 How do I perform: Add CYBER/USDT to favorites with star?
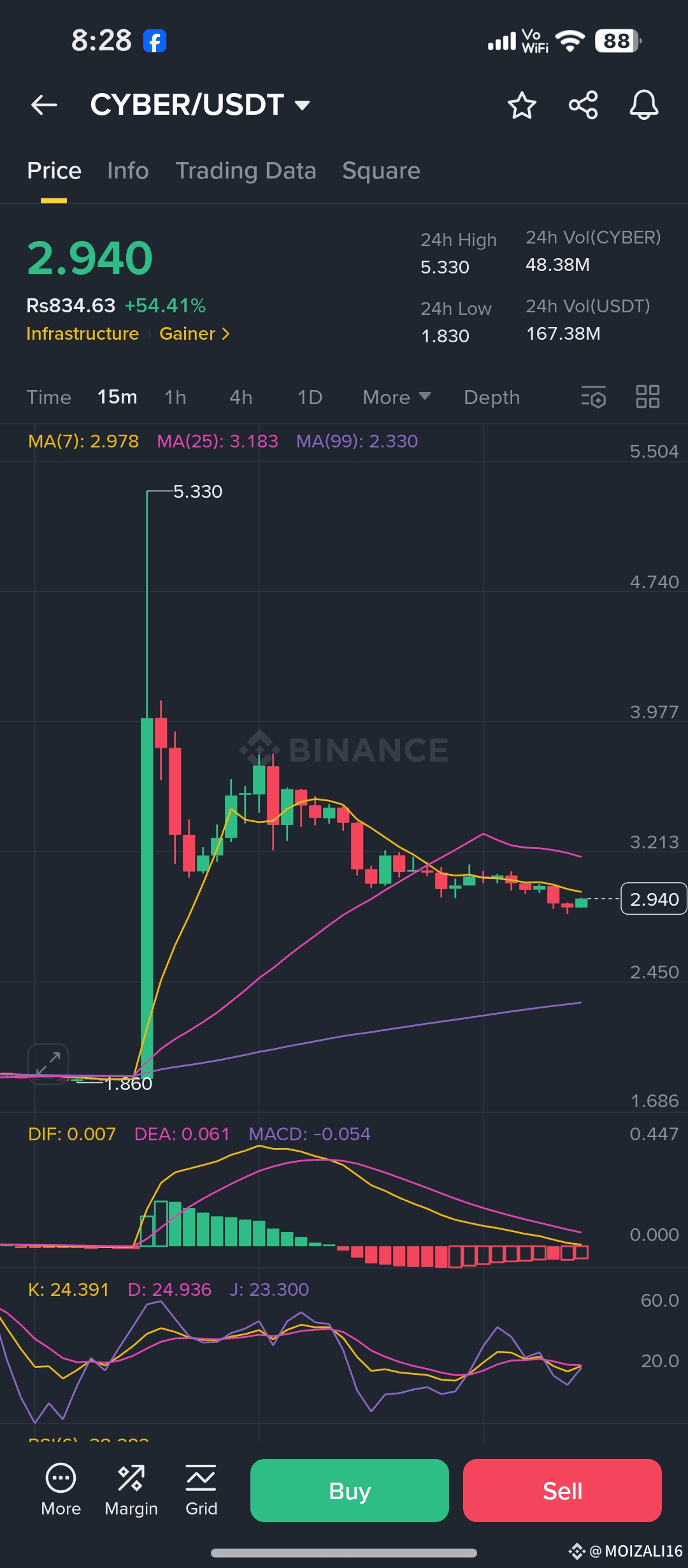(522, 105)
